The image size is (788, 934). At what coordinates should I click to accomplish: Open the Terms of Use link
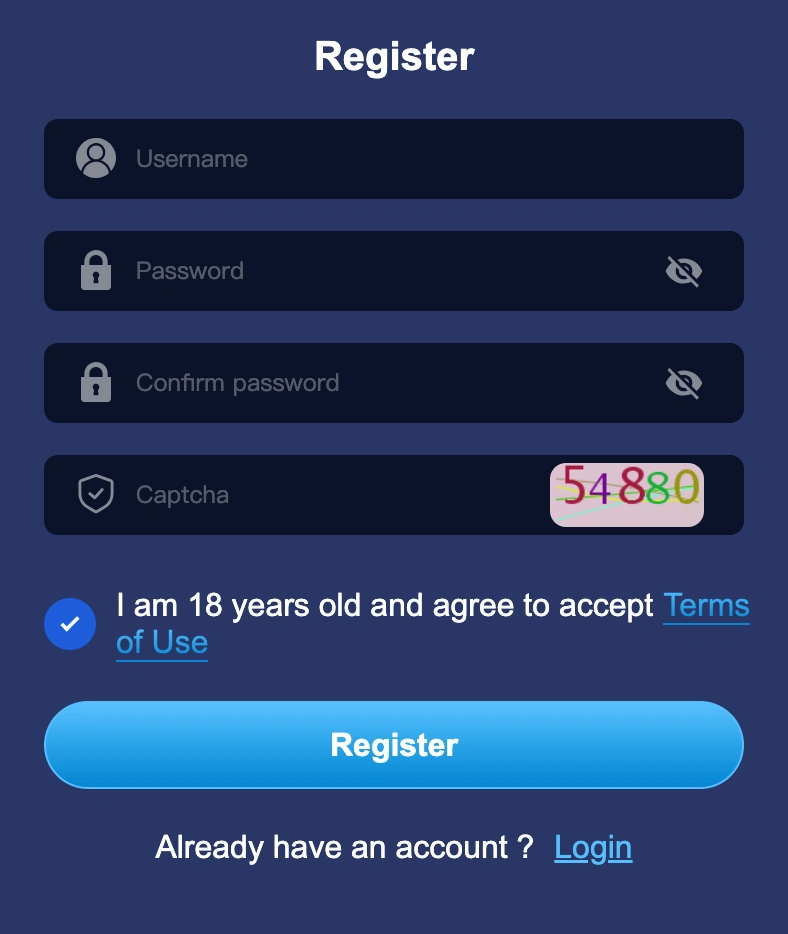click(x=707, y=605)
